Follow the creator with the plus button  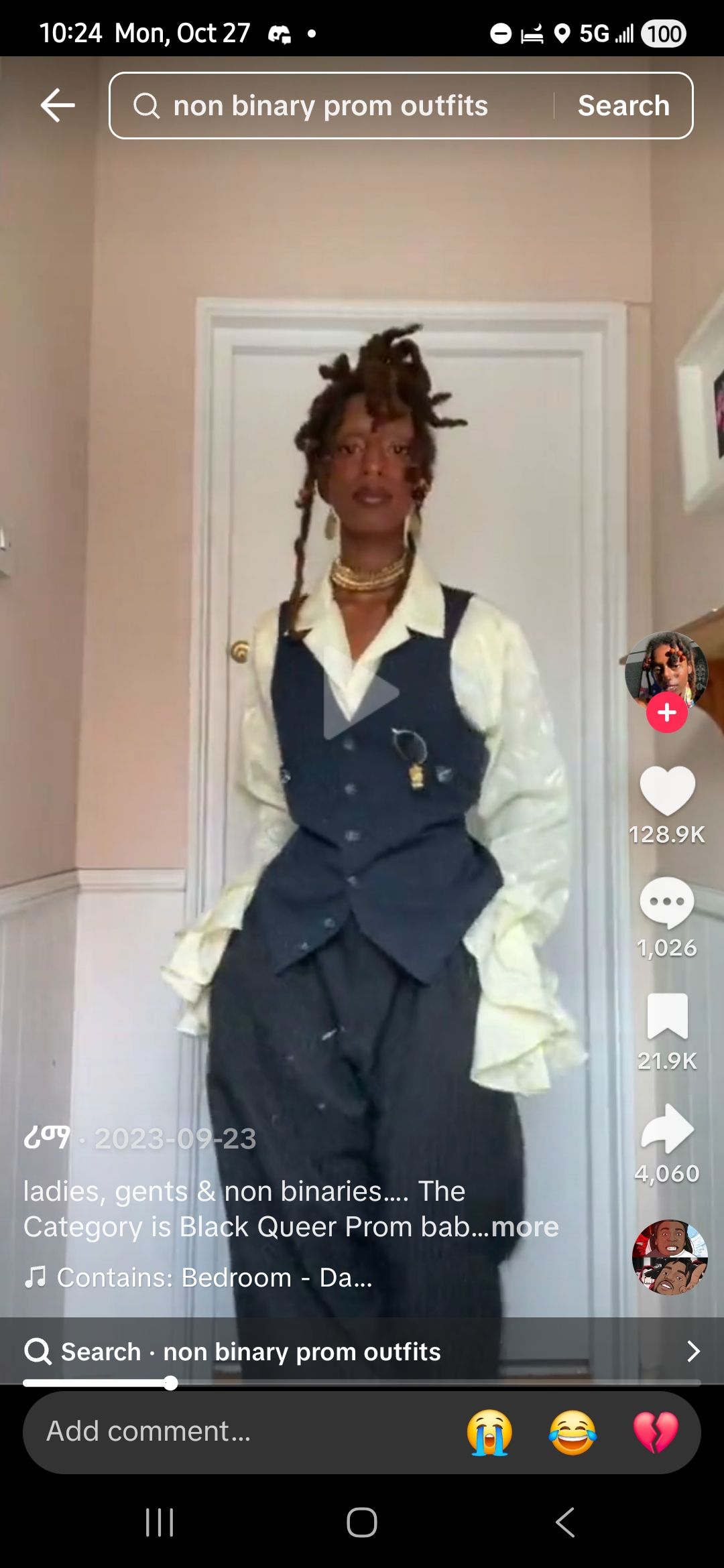[x=666, y=713]
